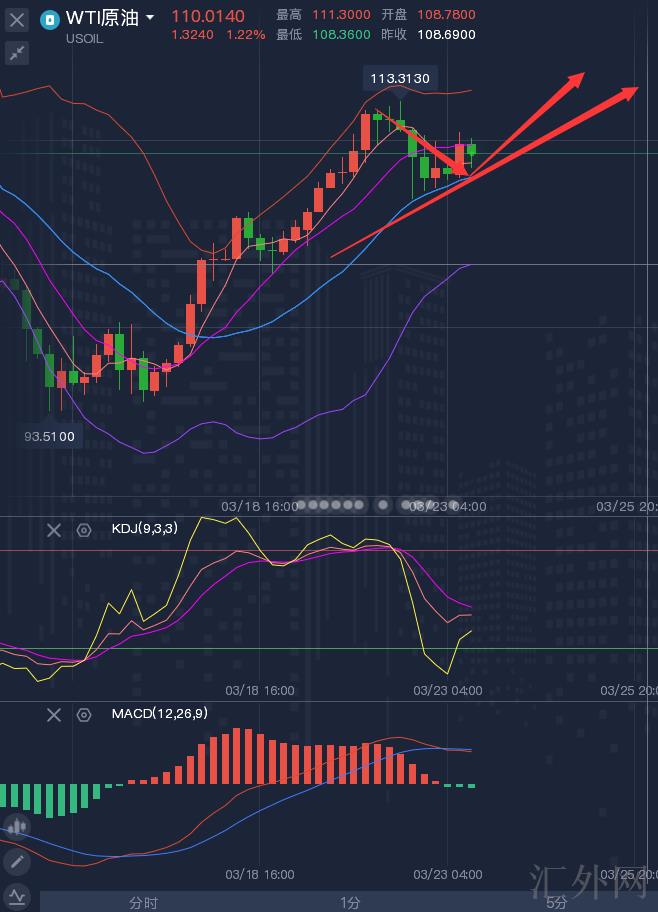658x912 pixels.
Task: Close the WTI原油 chart view
Action: coord(17,18)
